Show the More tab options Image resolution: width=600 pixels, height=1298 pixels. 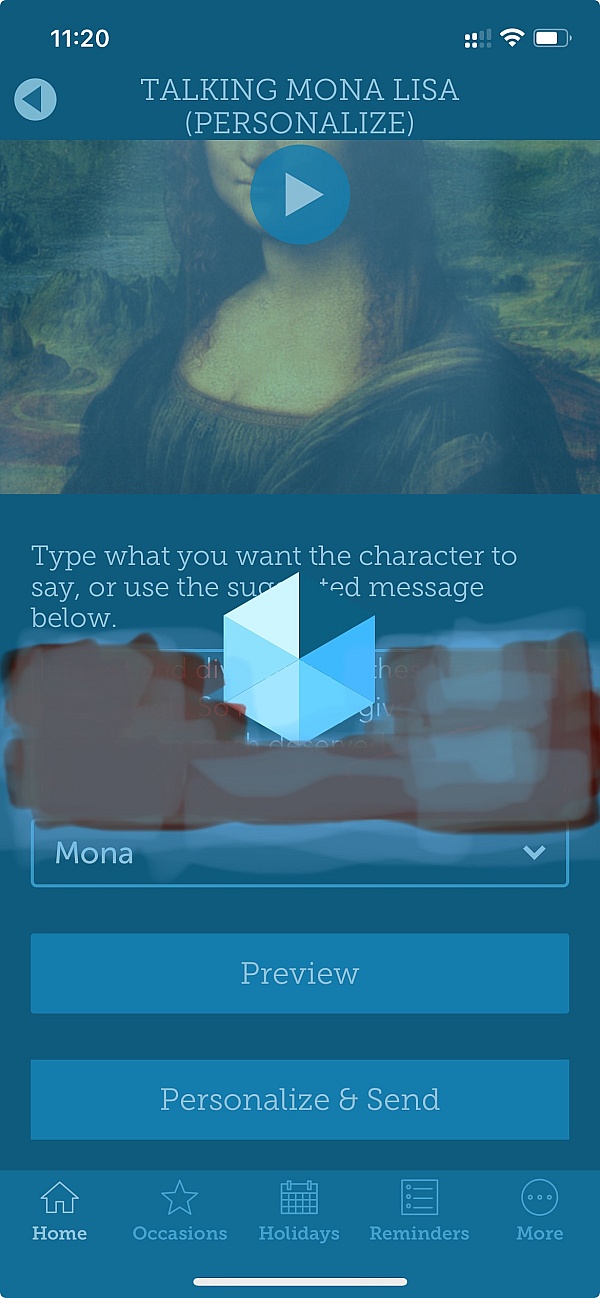click(x=540, y=1210)
